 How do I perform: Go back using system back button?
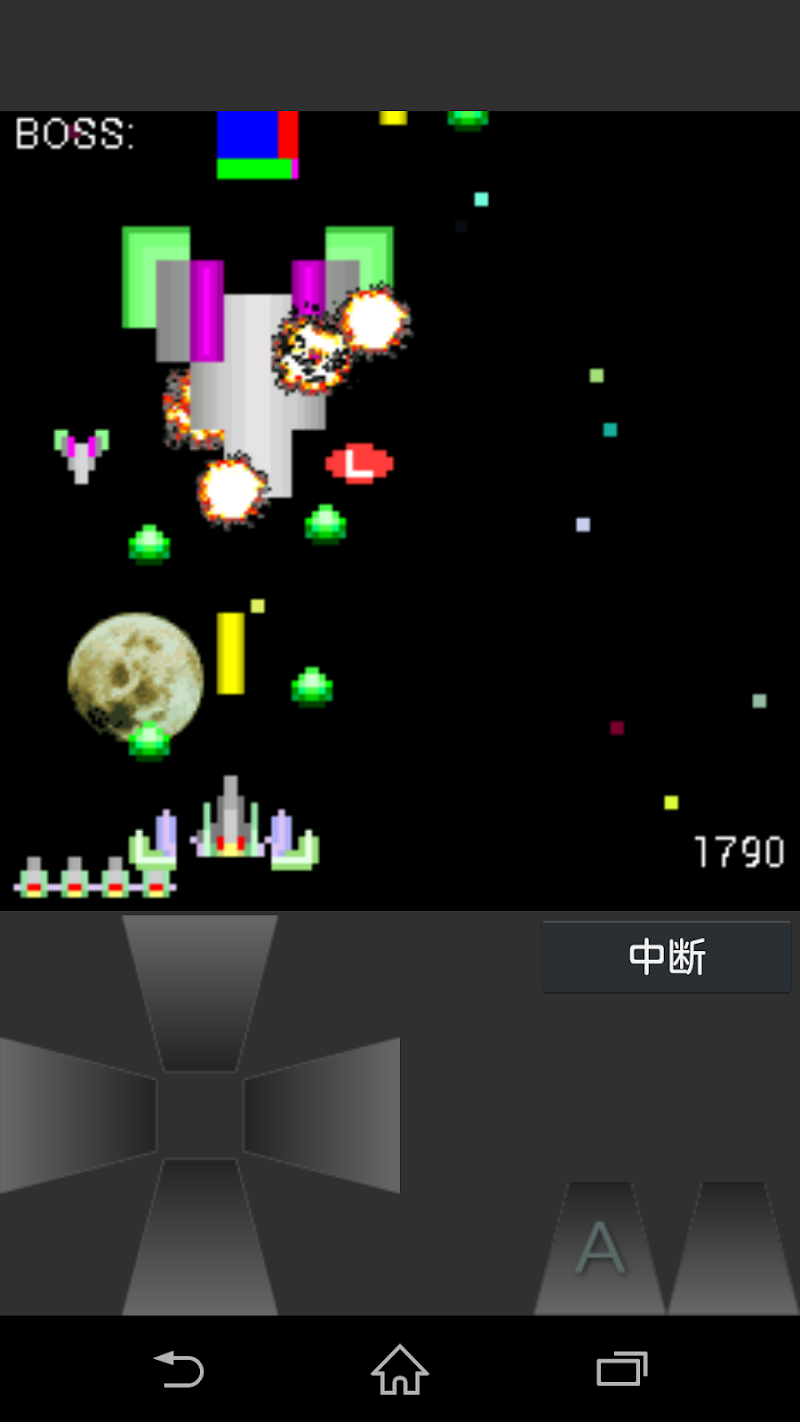(x=178, y=1369)
